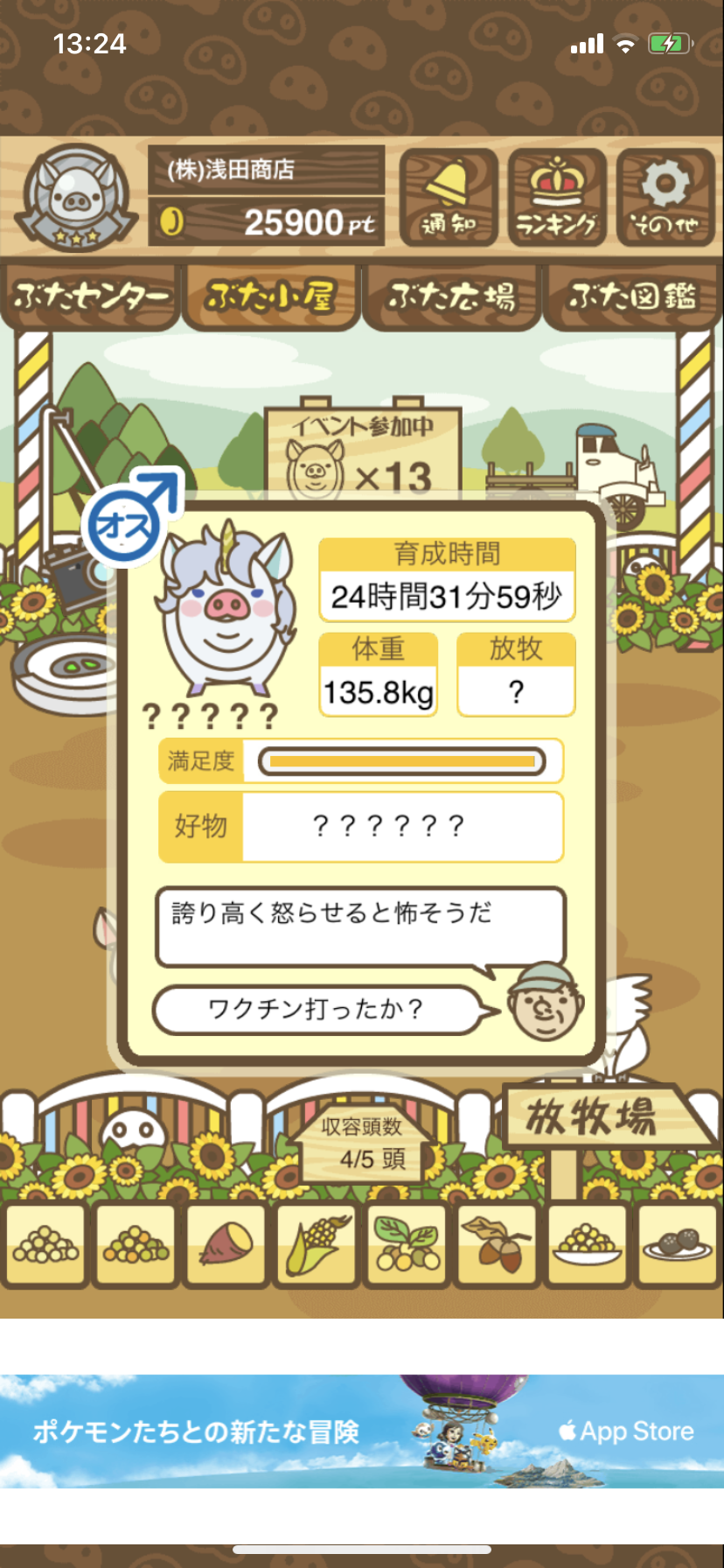Open the Pokémon App Store ad banner

coord(362,1430)
